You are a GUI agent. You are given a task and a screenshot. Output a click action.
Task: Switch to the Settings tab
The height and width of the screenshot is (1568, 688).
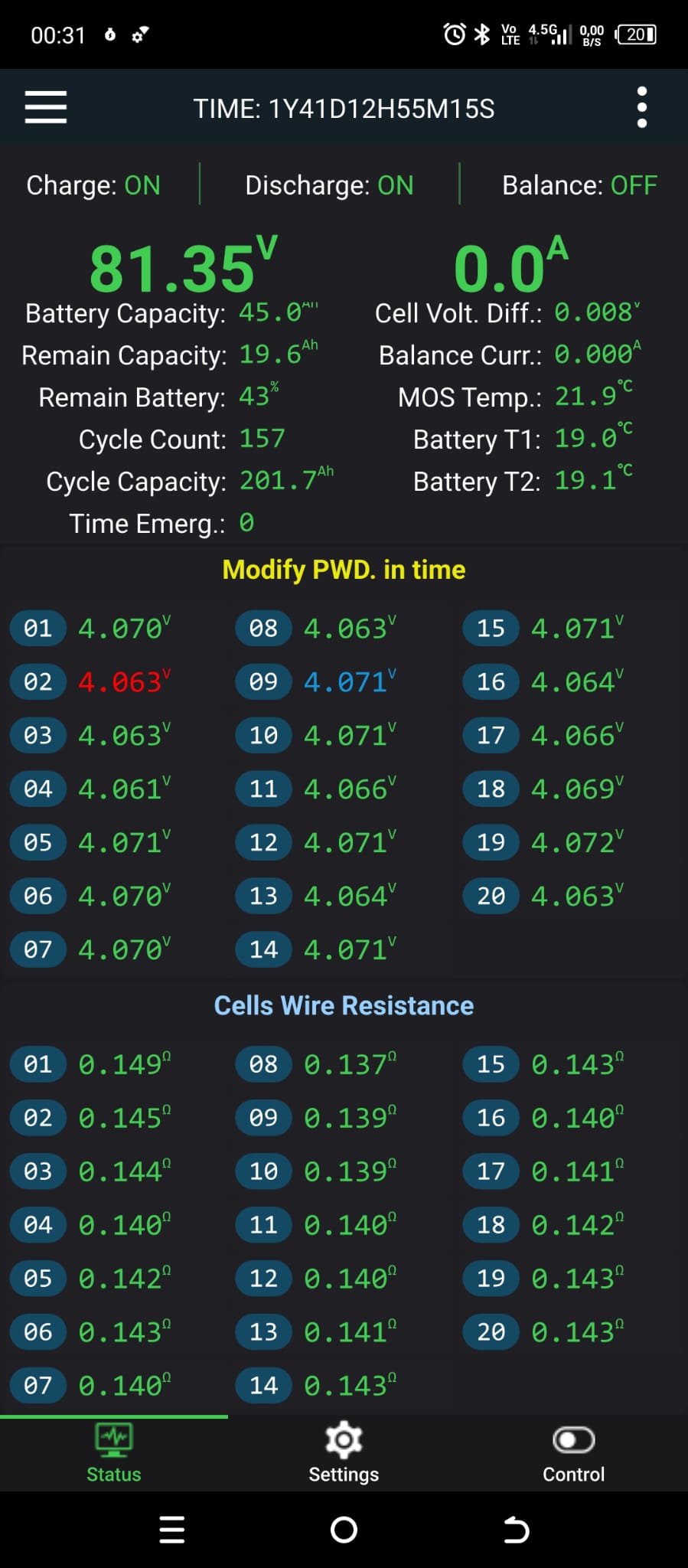344,1453
